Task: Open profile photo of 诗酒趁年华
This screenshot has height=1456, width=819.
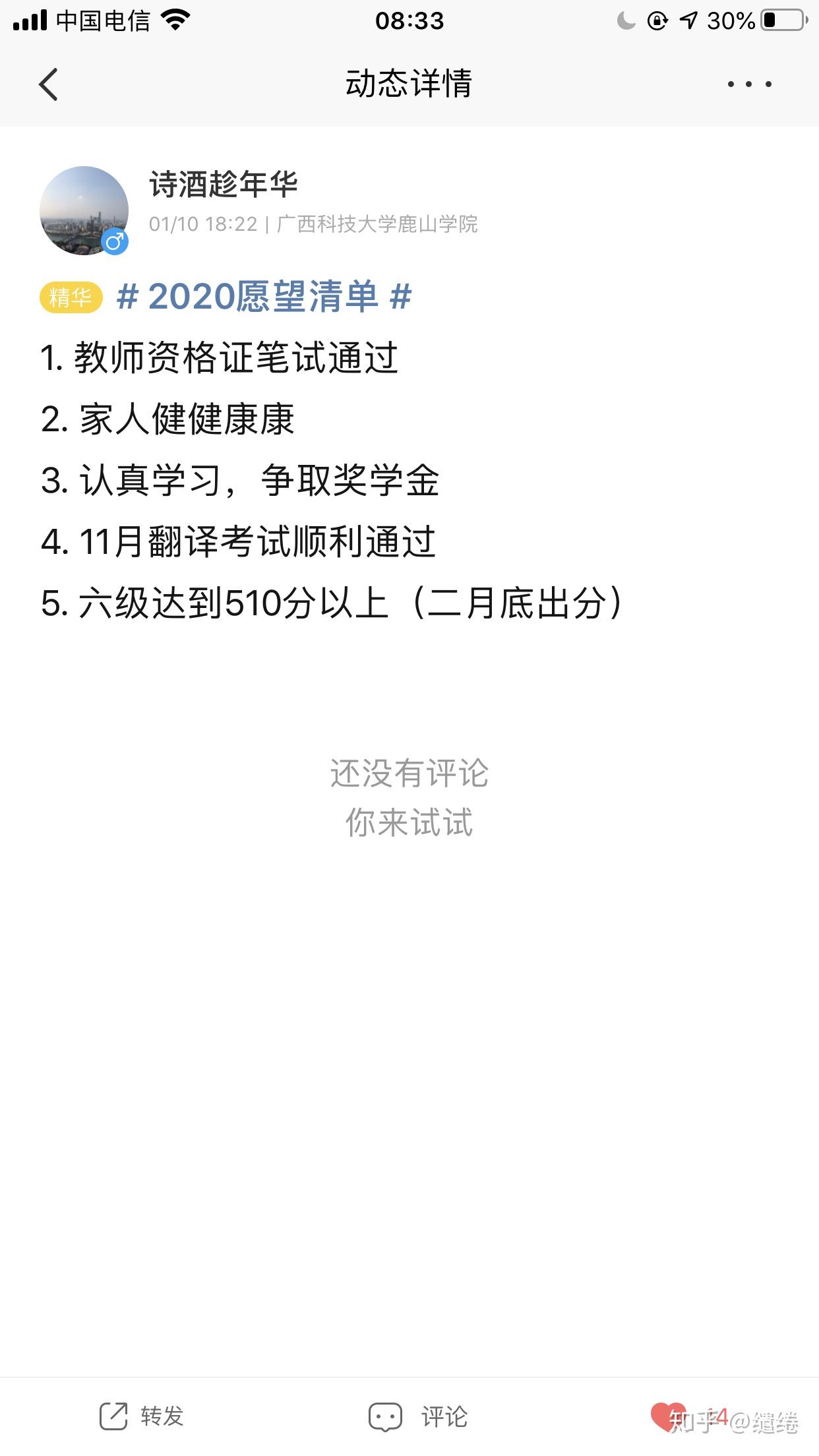Action: (84, 210)
